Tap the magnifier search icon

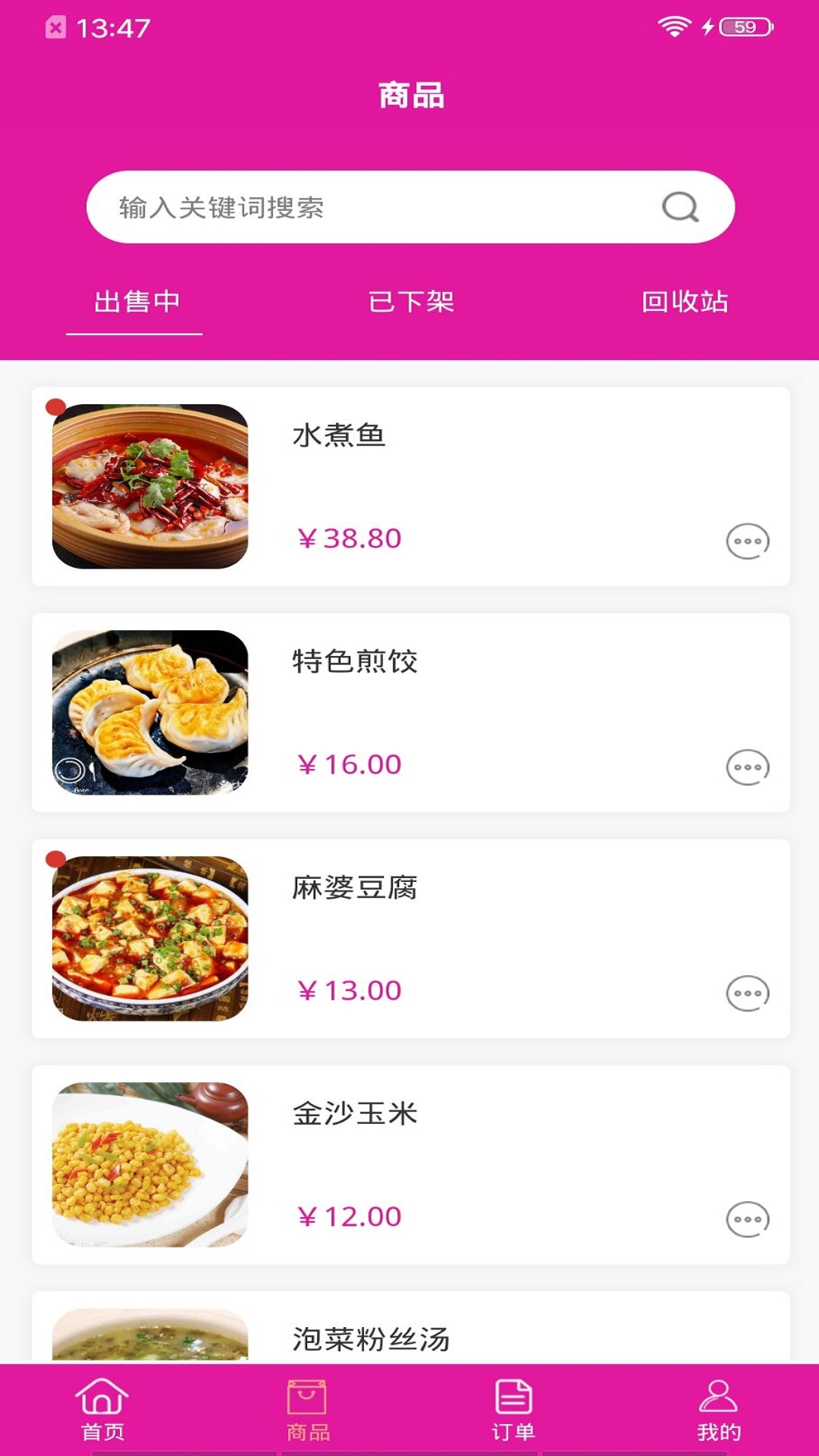(x=680, y=207)
